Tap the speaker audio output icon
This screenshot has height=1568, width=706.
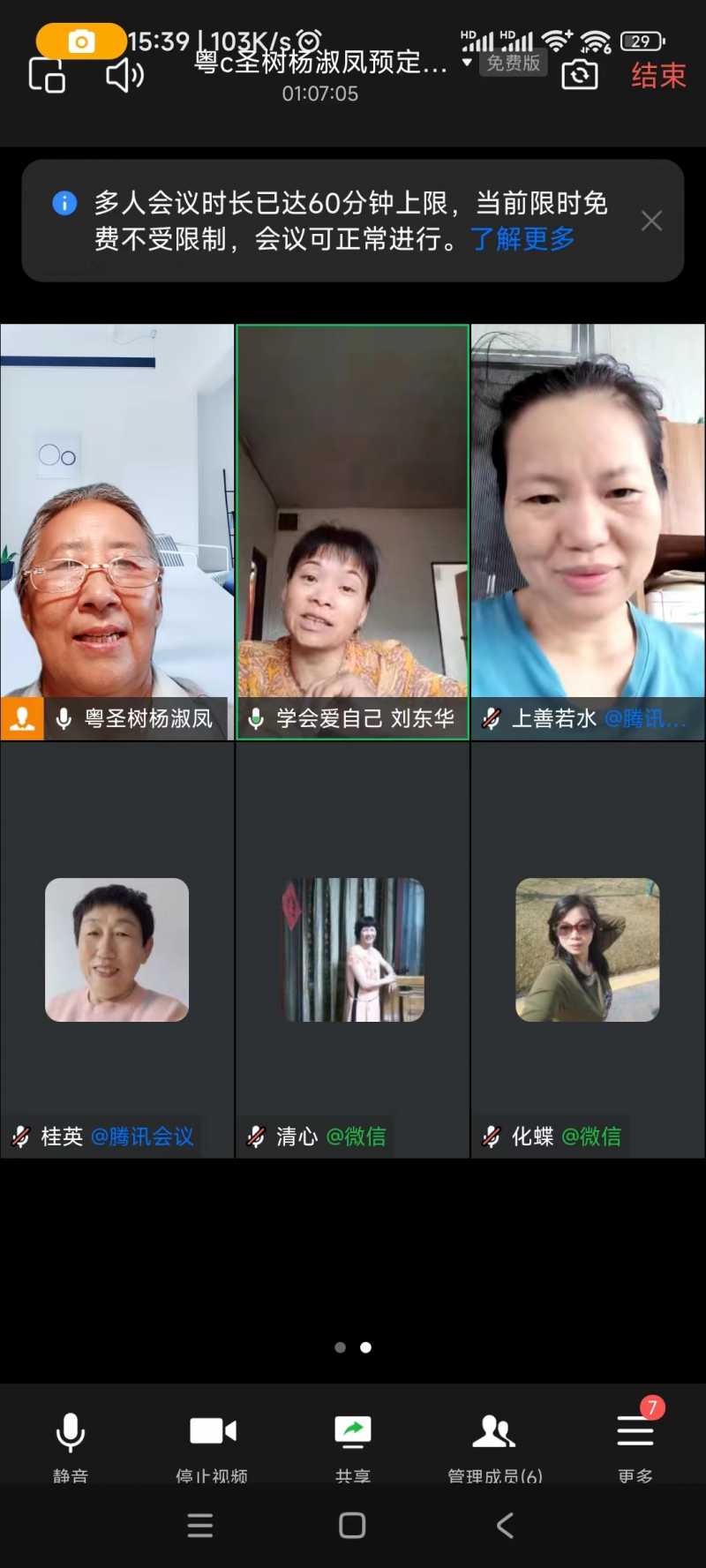(124, 76)
